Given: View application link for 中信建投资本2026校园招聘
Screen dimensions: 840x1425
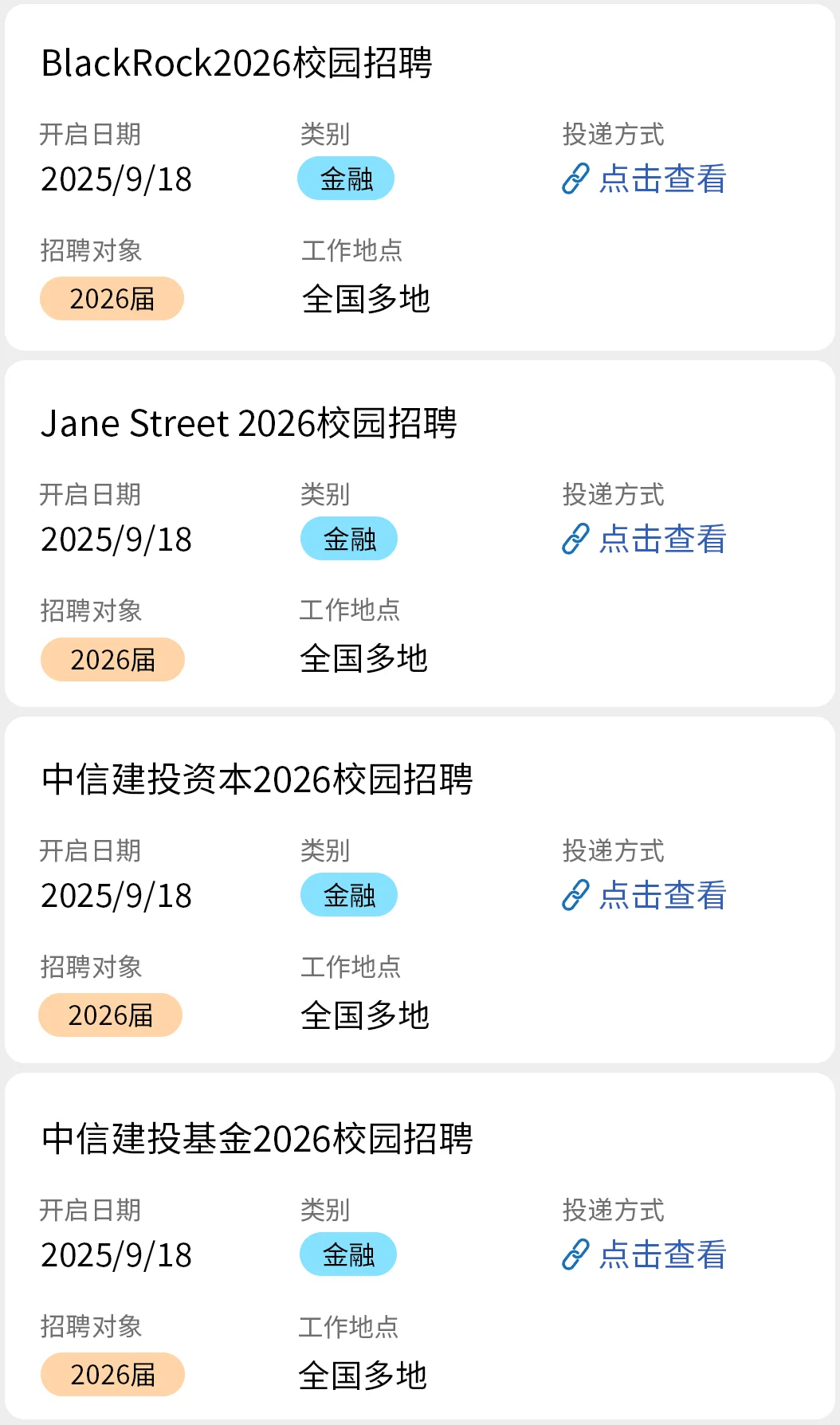Looking at the screenshot, I should tap(645, 895).
